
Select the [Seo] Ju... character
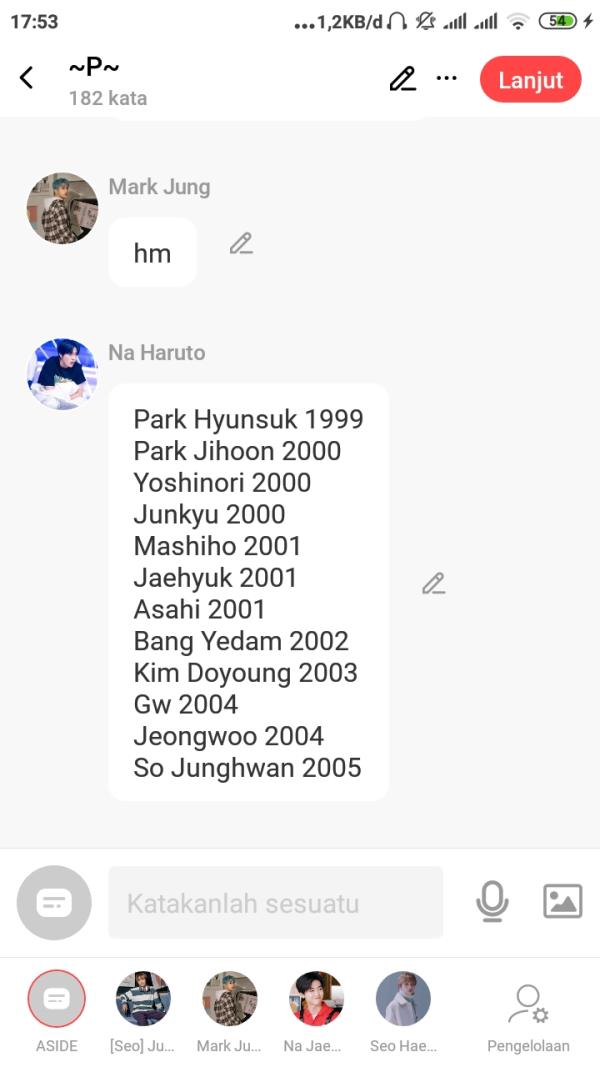[x=143, y=999]
